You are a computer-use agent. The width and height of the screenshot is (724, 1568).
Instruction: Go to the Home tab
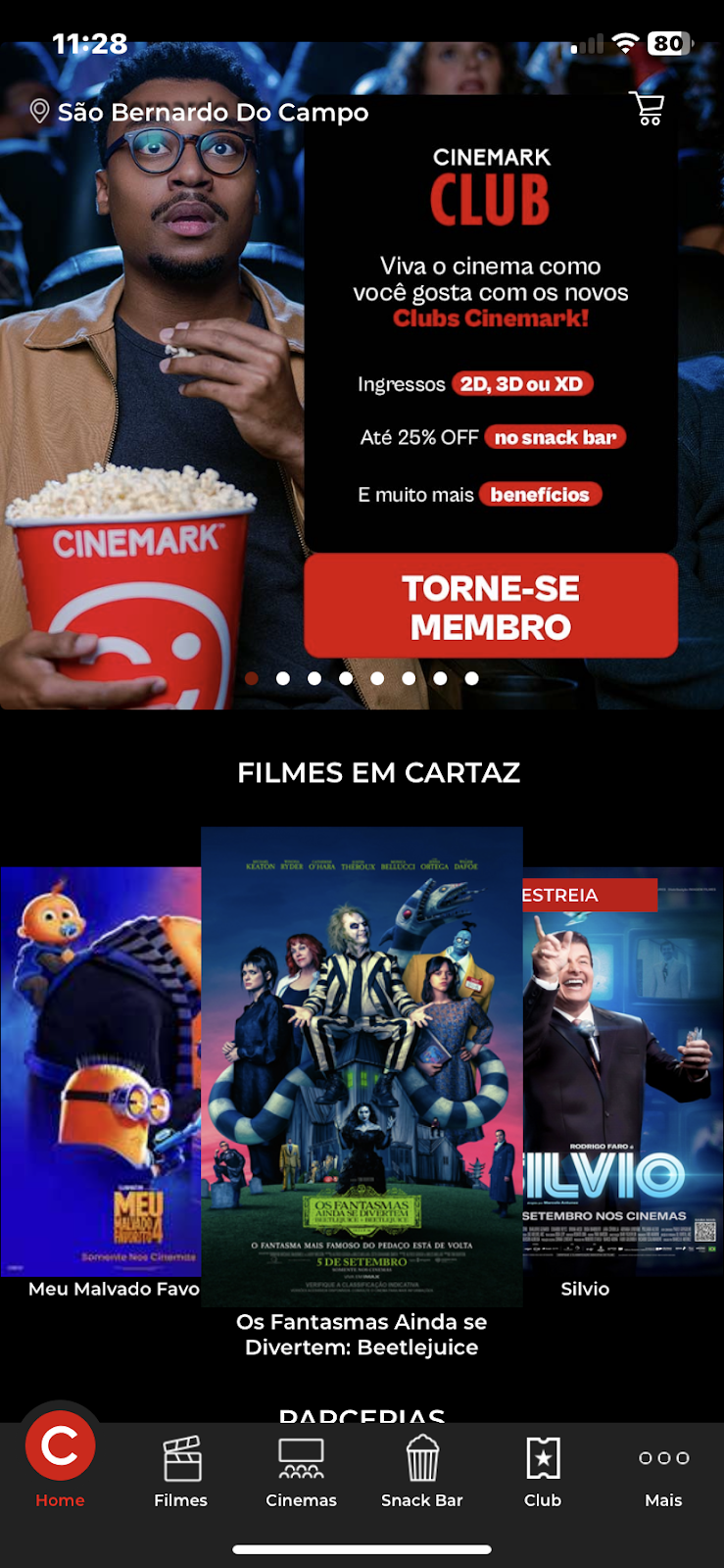coord(60,1459)
